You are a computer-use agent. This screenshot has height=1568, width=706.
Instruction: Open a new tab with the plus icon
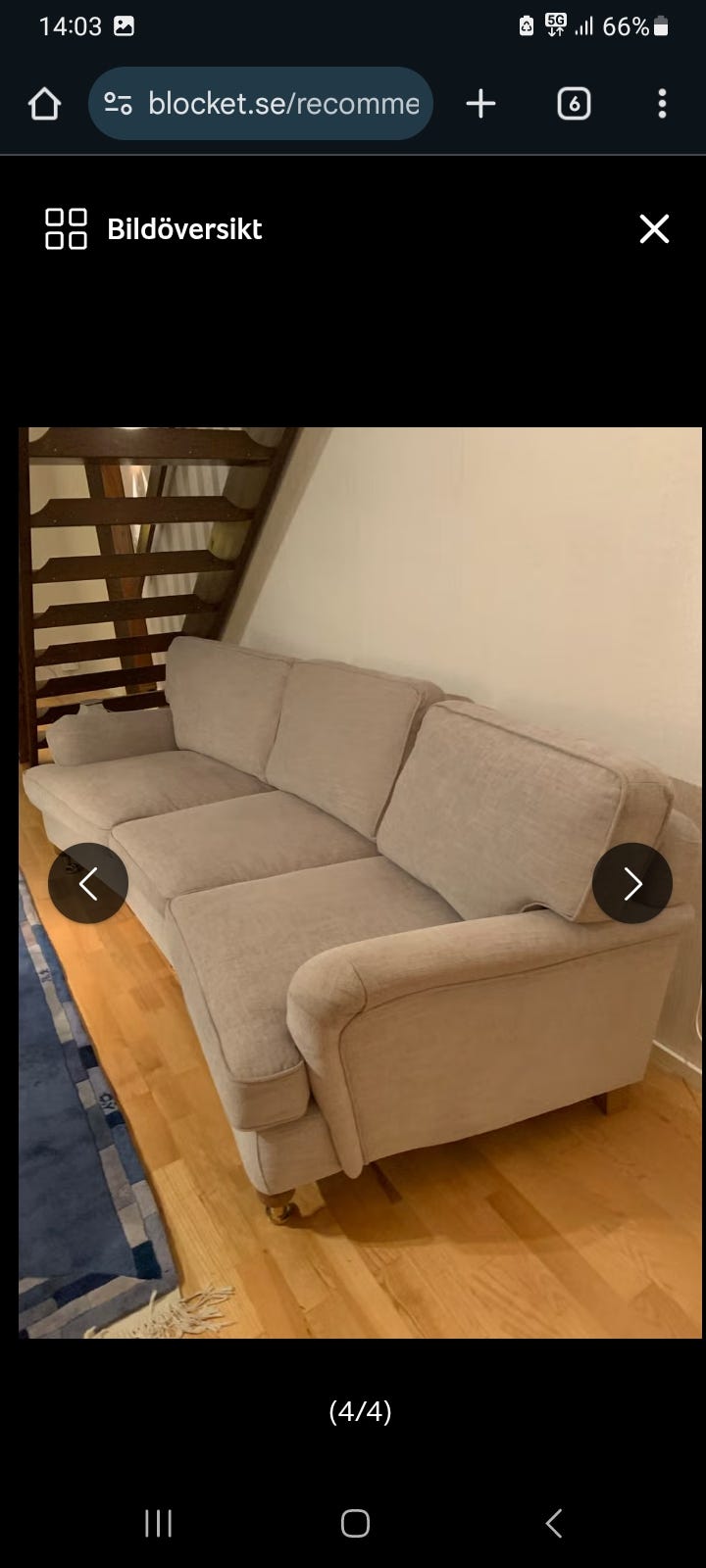pos(480,103)
